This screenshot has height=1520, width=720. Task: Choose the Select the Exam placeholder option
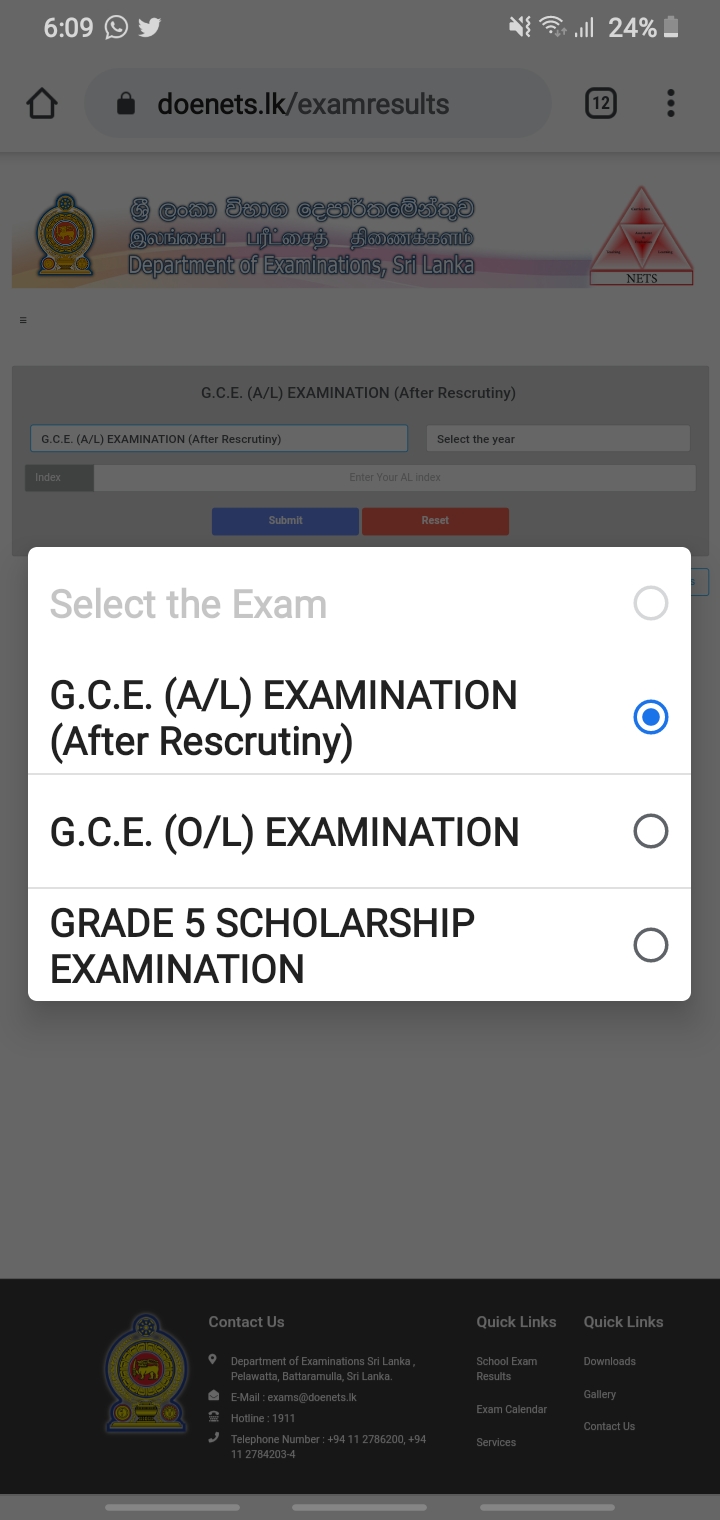[650, 603]
